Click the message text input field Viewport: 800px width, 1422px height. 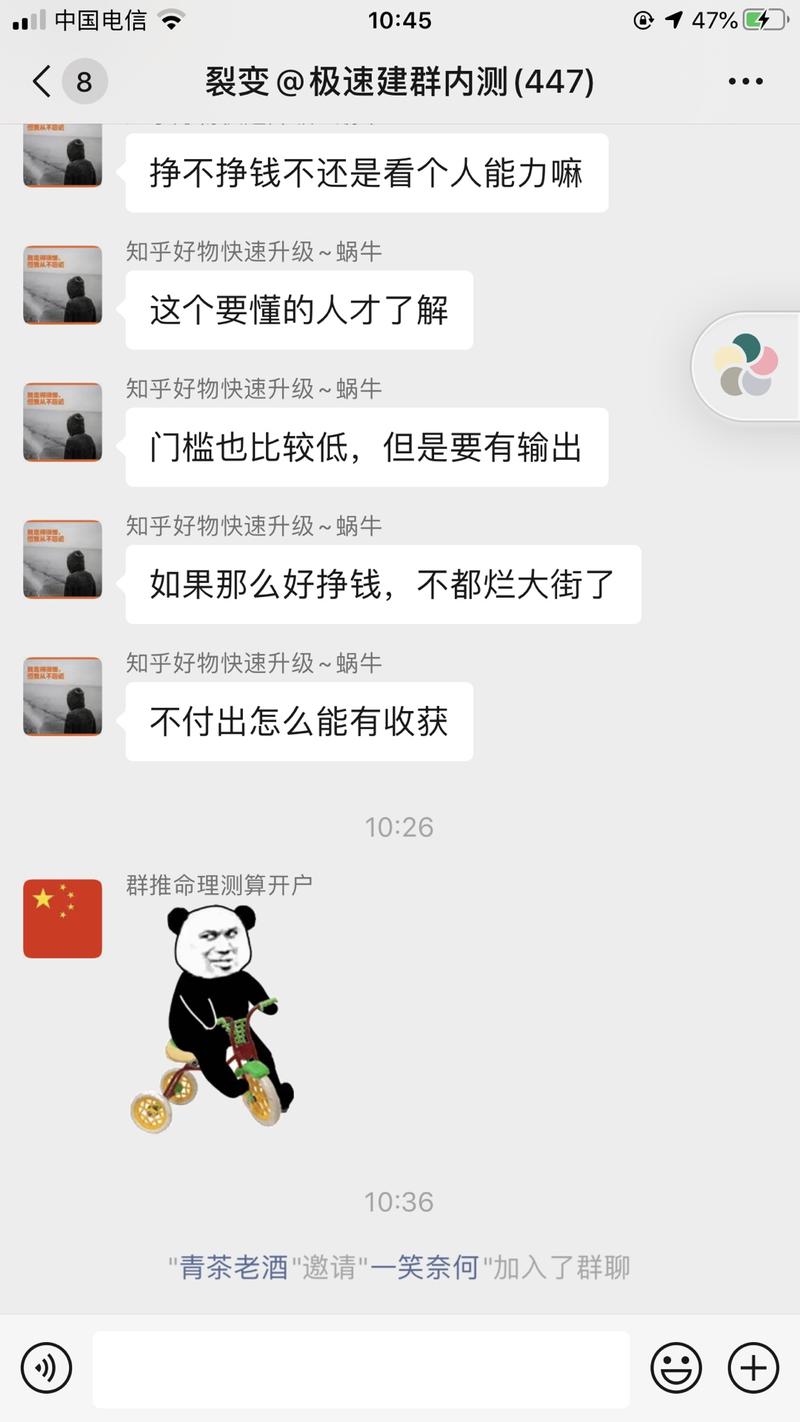(x=360, y=1367)
